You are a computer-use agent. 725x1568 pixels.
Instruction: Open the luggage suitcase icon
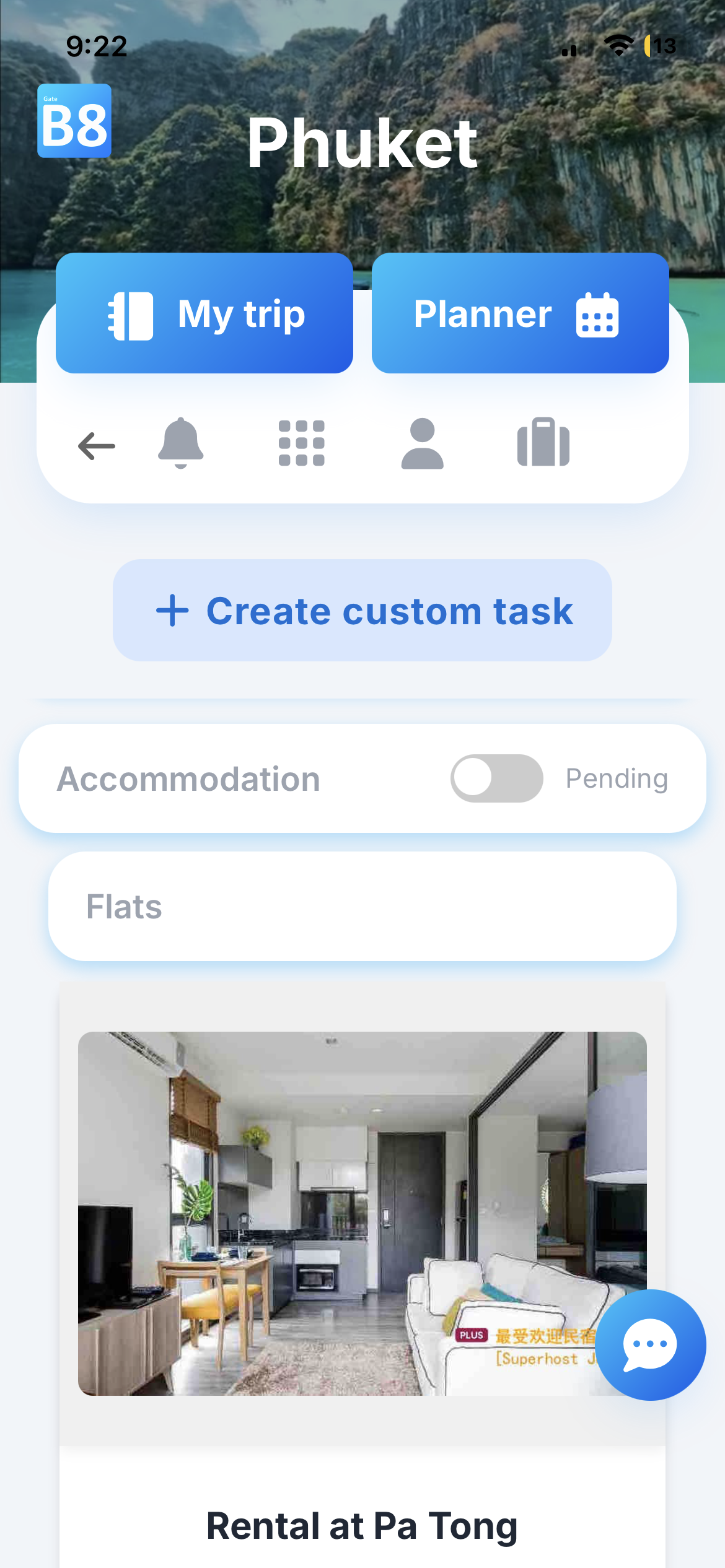point(543,443)
